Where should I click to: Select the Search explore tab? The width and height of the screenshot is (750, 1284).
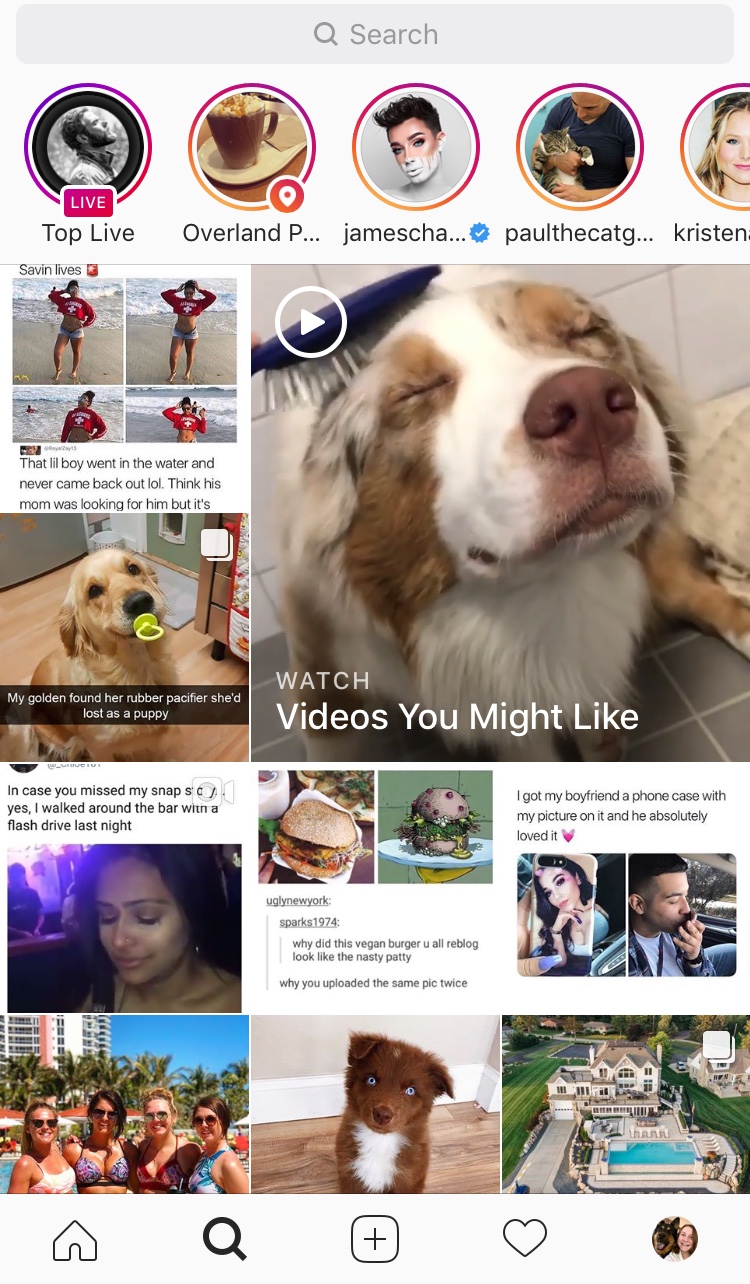(x=225, y=1240)
